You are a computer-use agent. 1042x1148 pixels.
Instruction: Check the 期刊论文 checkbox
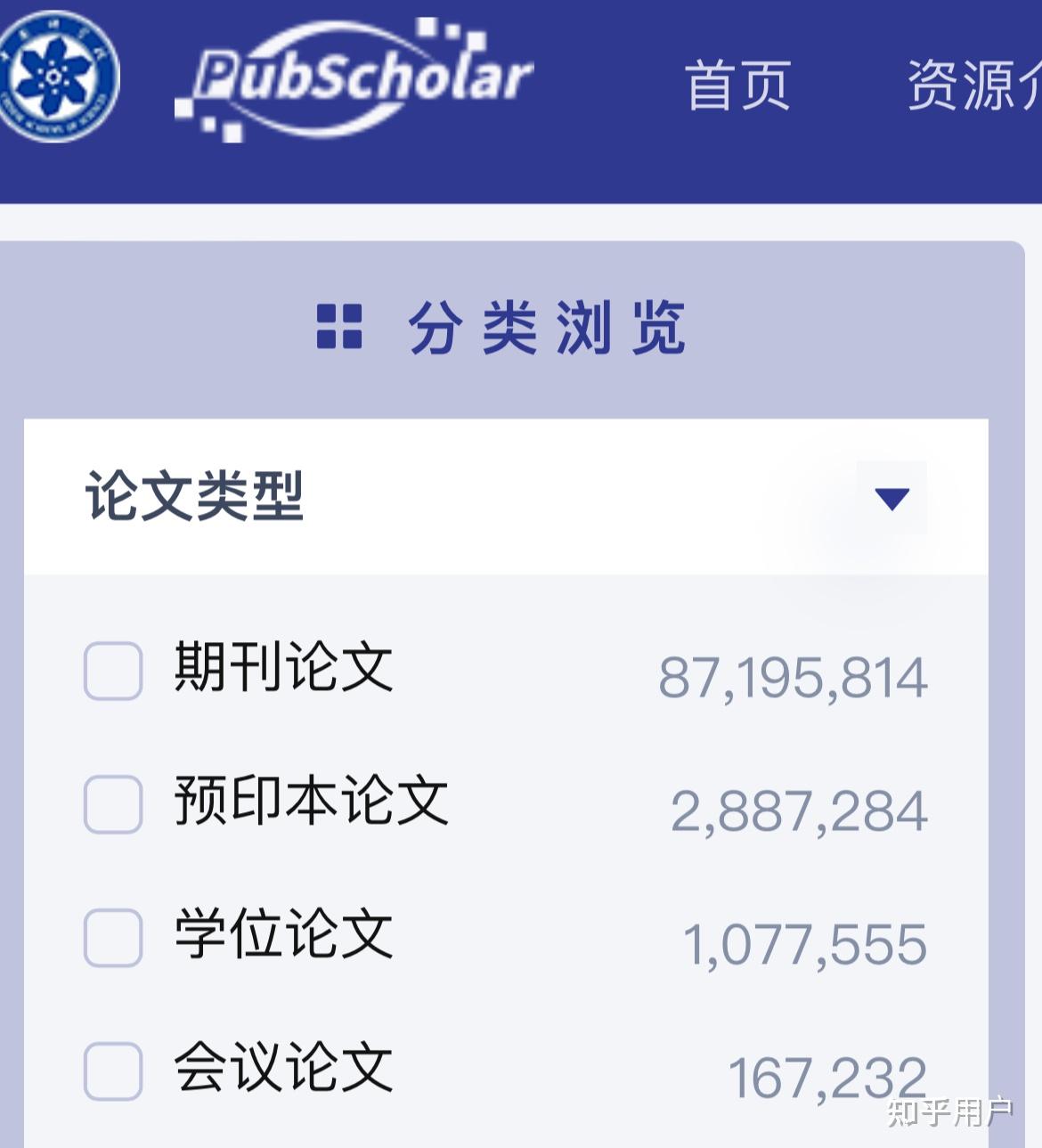(x=113, y=668)
